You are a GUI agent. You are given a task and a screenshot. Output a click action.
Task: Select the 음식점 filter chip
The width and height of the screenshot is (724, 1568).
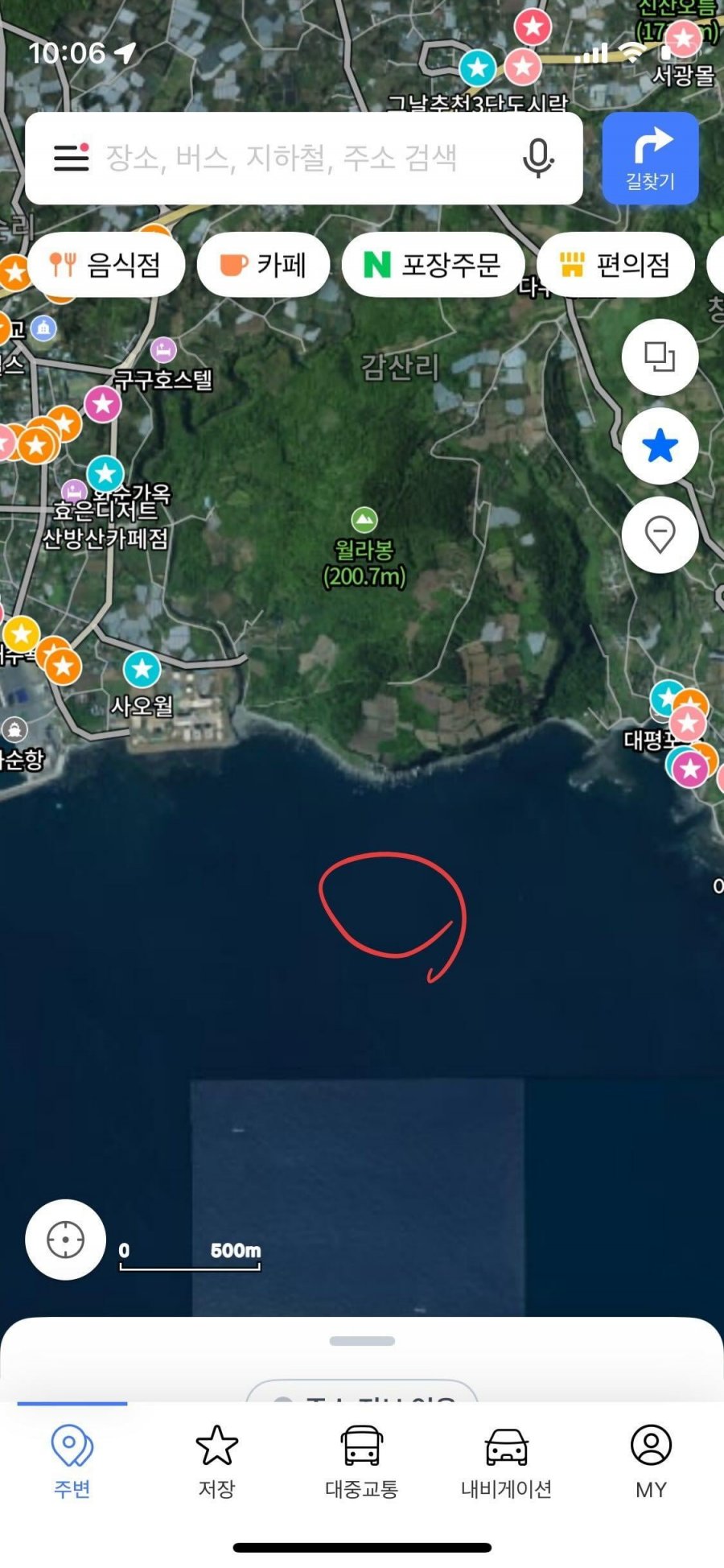click(x=106, y=265)
